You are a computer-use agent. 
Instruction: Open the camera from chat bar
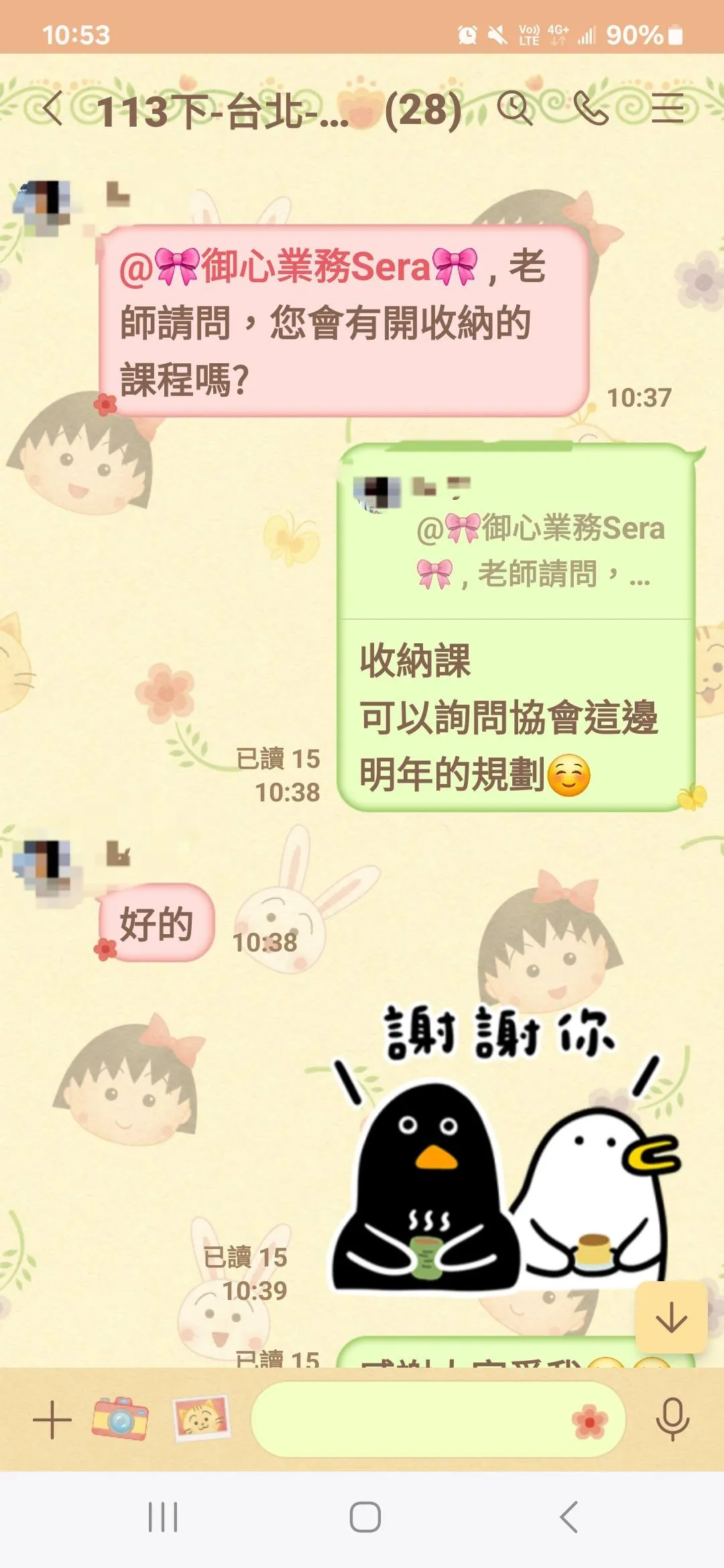[120, 1419]
